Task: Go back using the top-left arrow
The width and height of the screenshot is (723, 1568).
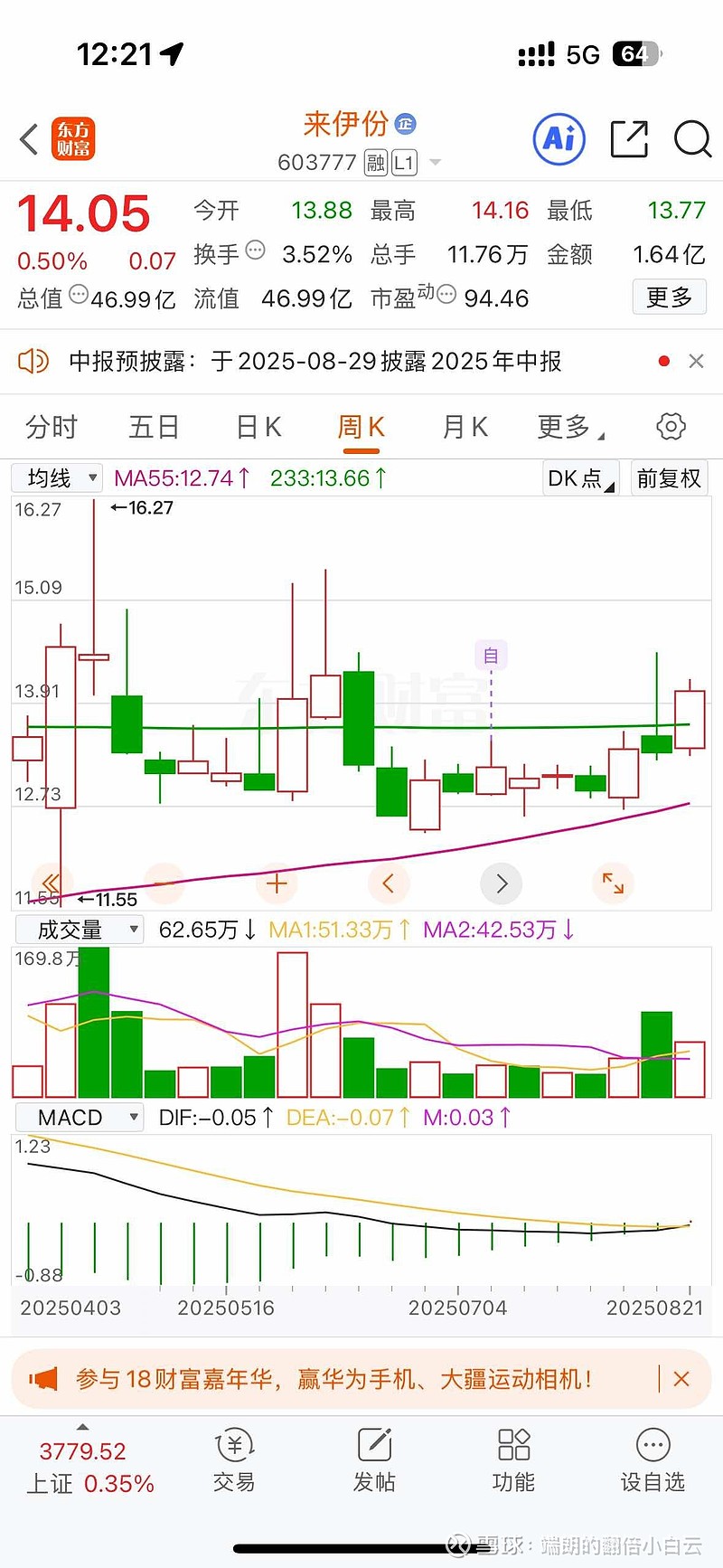Action: [x=29, y=139]
